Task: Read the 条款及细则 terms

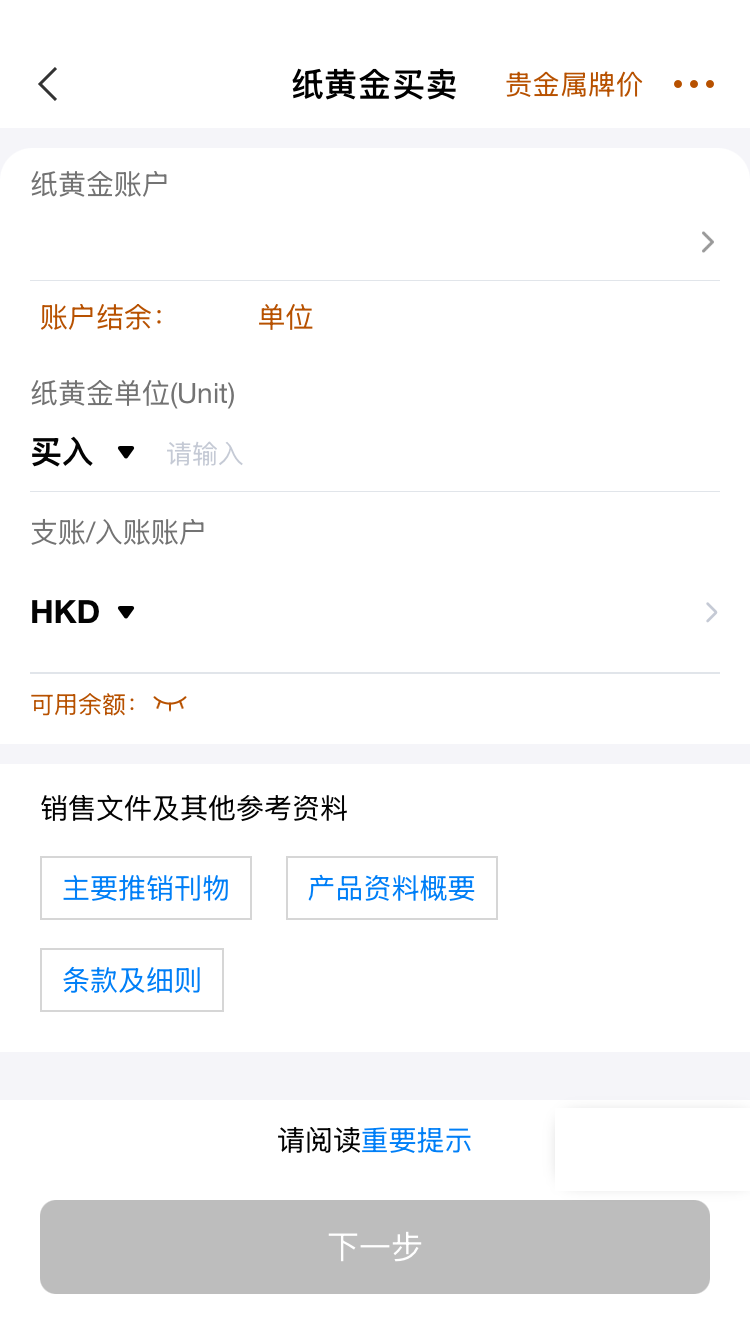Action: click(132, 980)
